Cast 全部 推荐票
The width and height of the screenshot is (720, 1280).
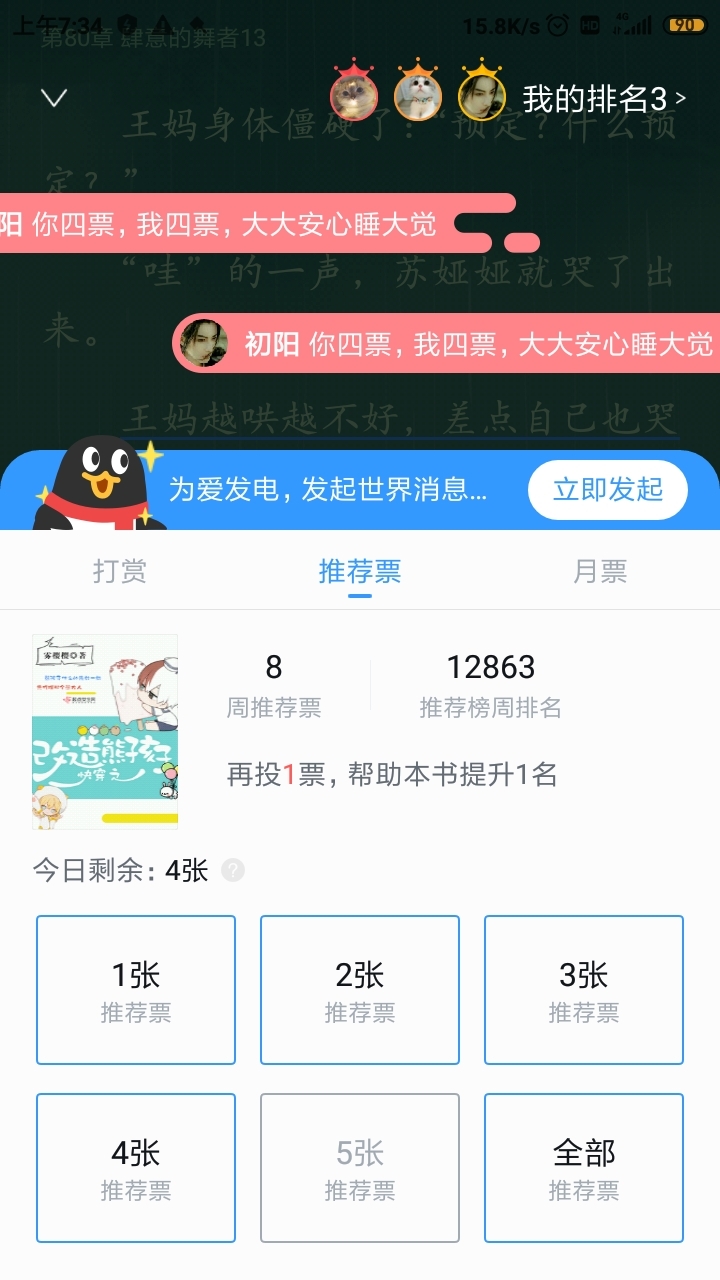(584, 1168)
